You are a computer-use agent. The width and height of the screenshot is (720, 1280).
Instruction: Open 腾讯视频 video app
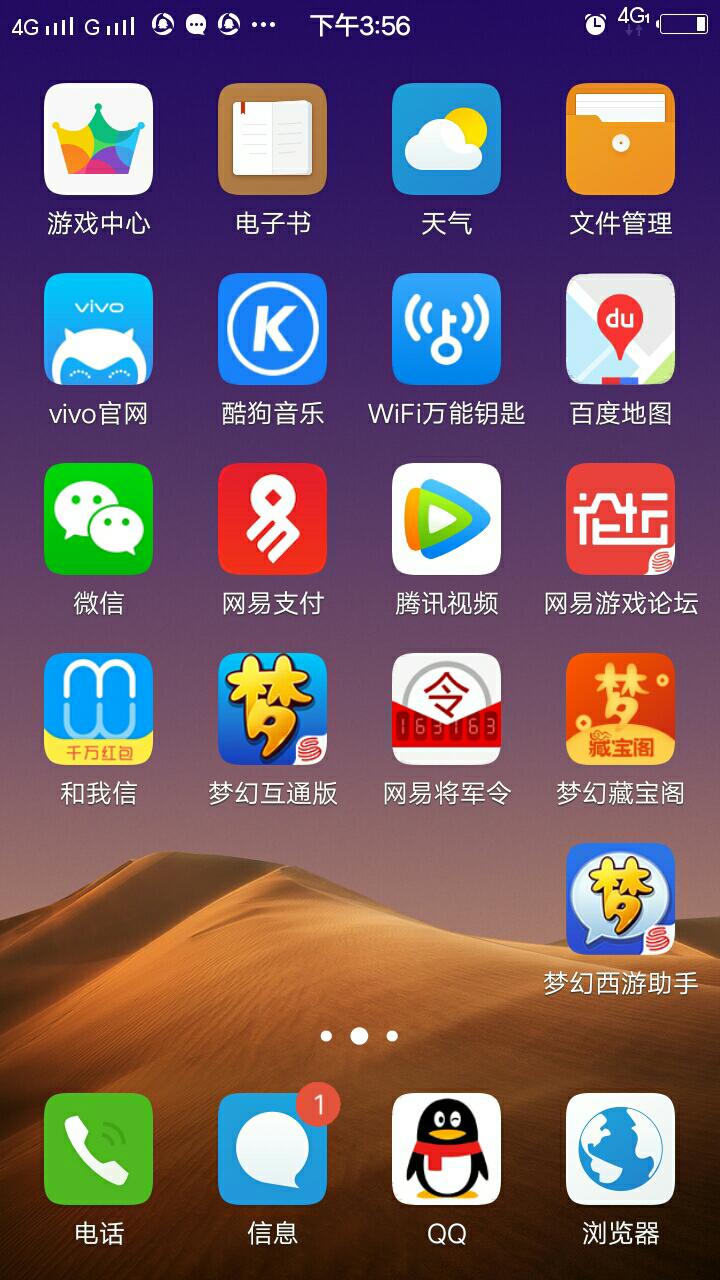click(x=446, y=519)
